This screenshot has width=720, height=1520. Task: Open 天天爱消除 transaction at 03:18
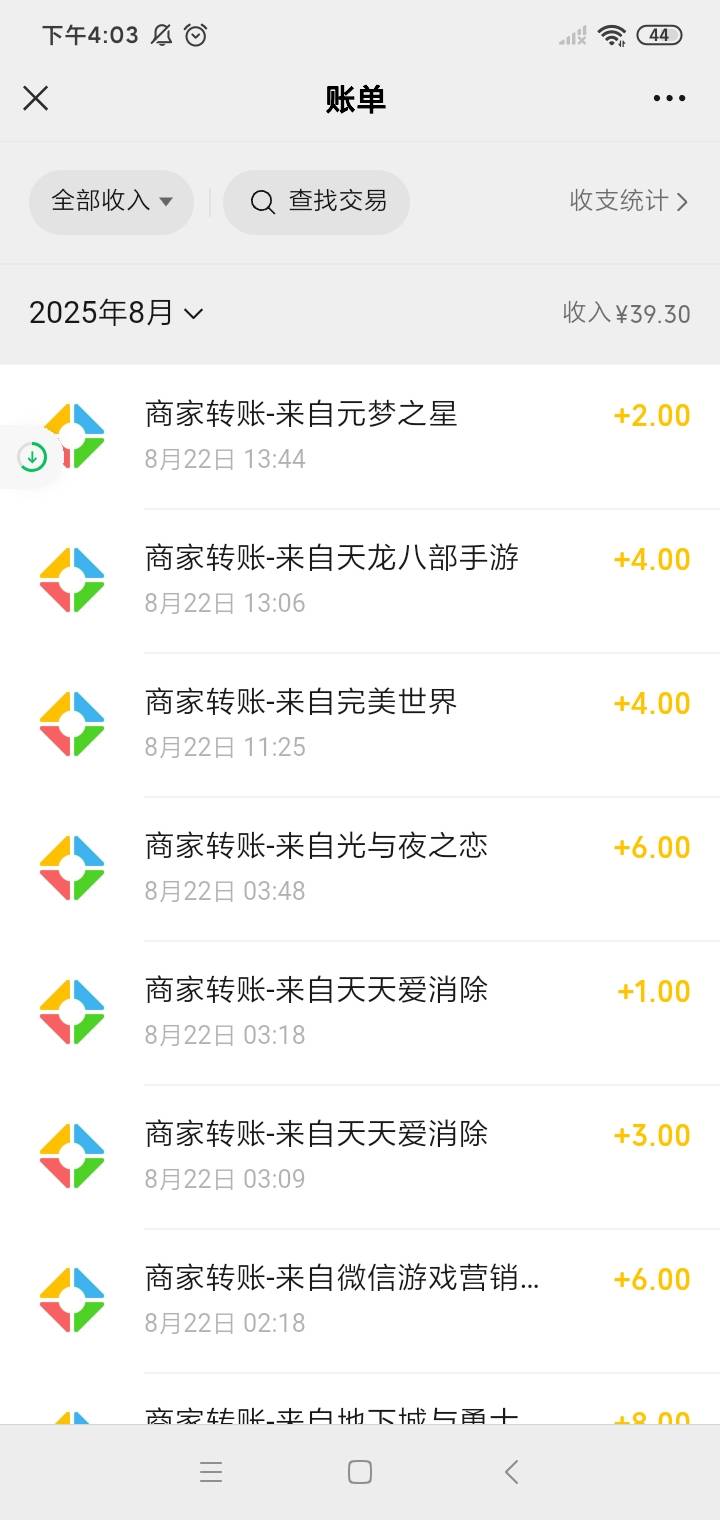(360, 1013)
